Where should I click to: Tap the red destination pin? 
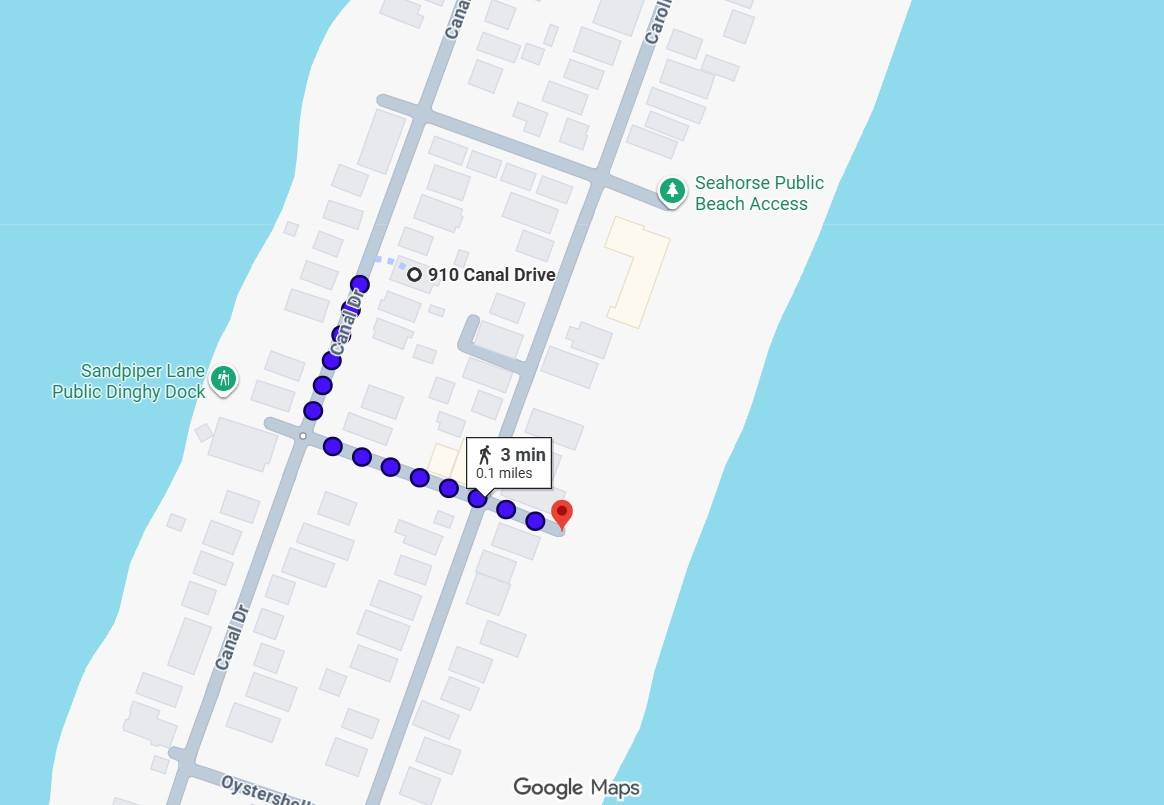pyautogui.click(x=562, y=513)
